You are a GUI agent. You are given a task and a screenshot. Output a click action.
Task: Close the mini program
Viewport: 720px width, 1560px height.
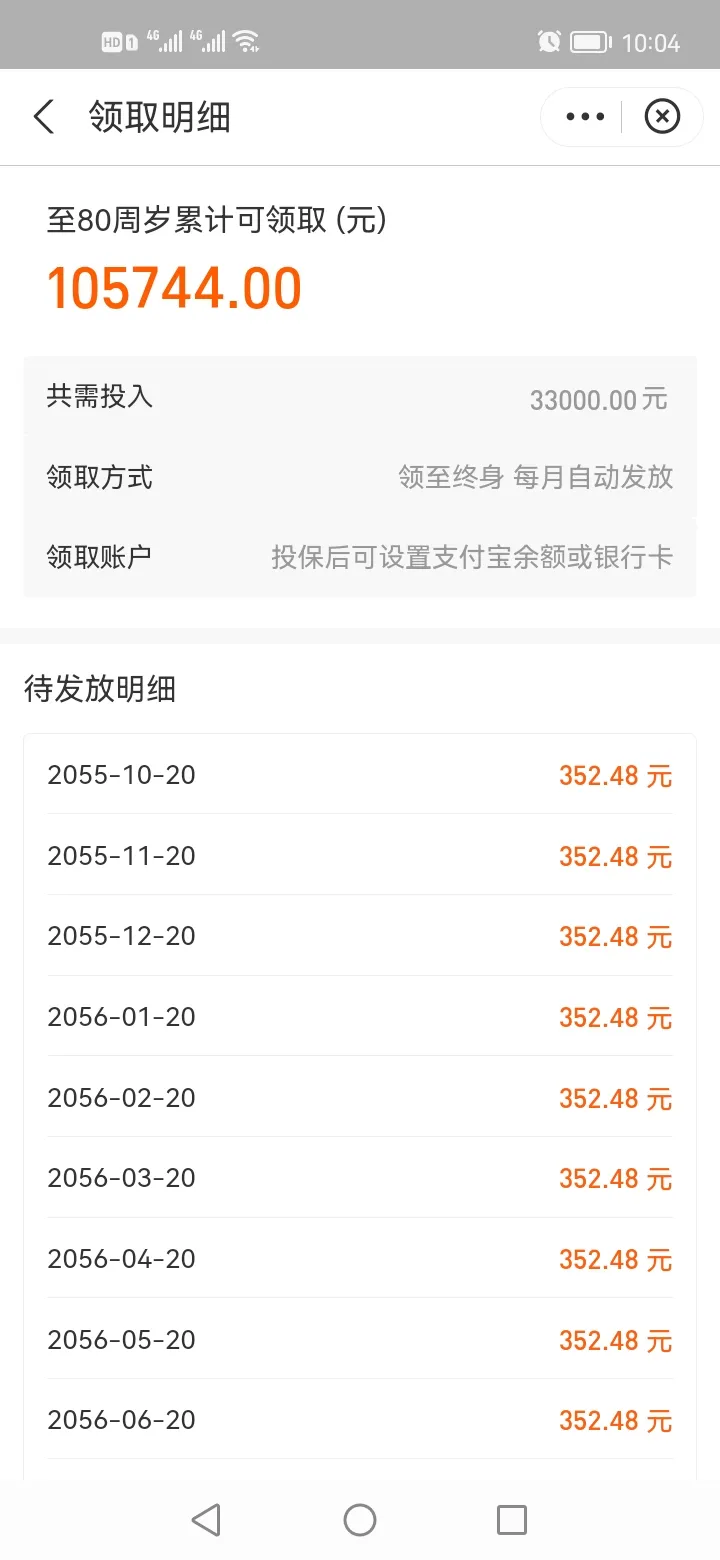pos(661,117)
